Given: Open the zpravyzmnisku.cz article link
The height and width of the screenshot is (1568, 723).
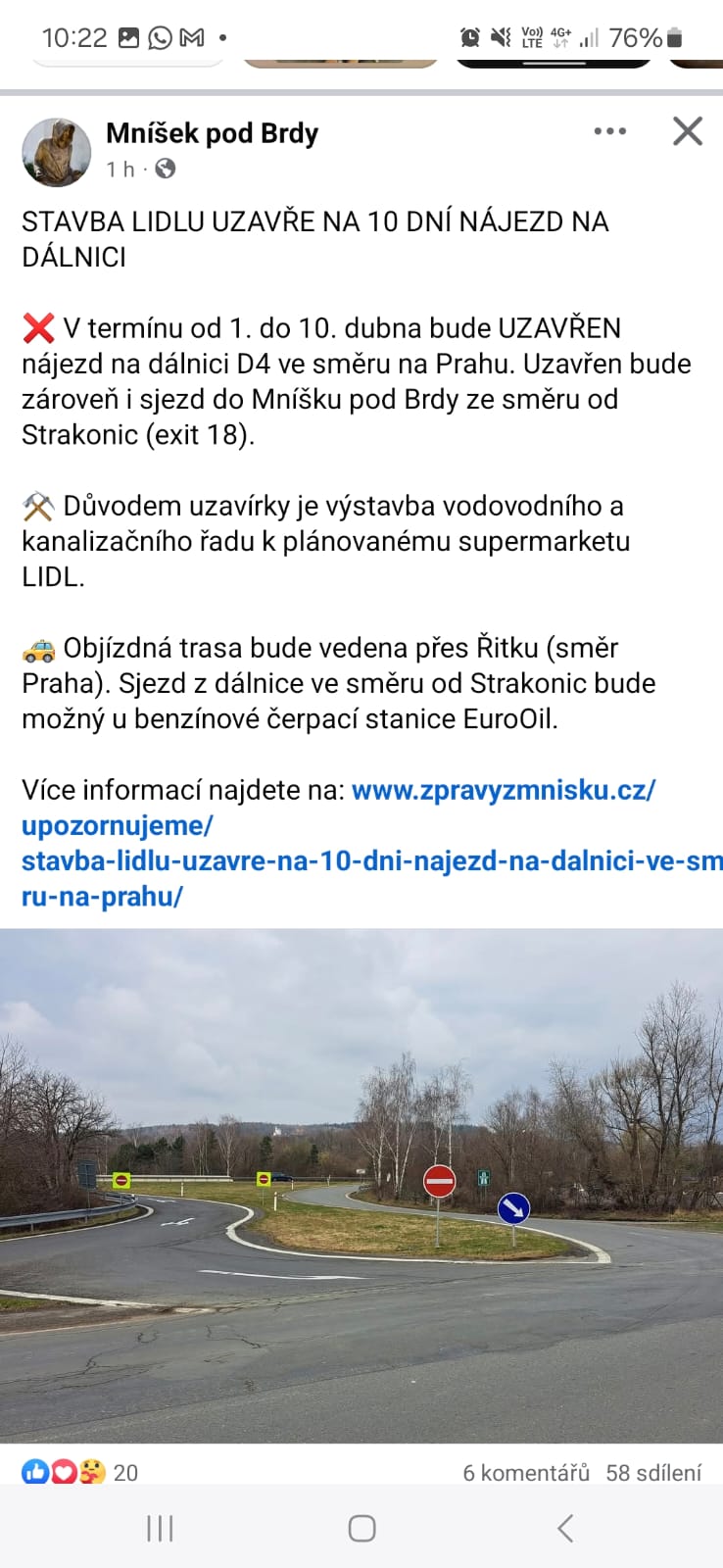Looking at the screenshot, I should coord(372,843).
